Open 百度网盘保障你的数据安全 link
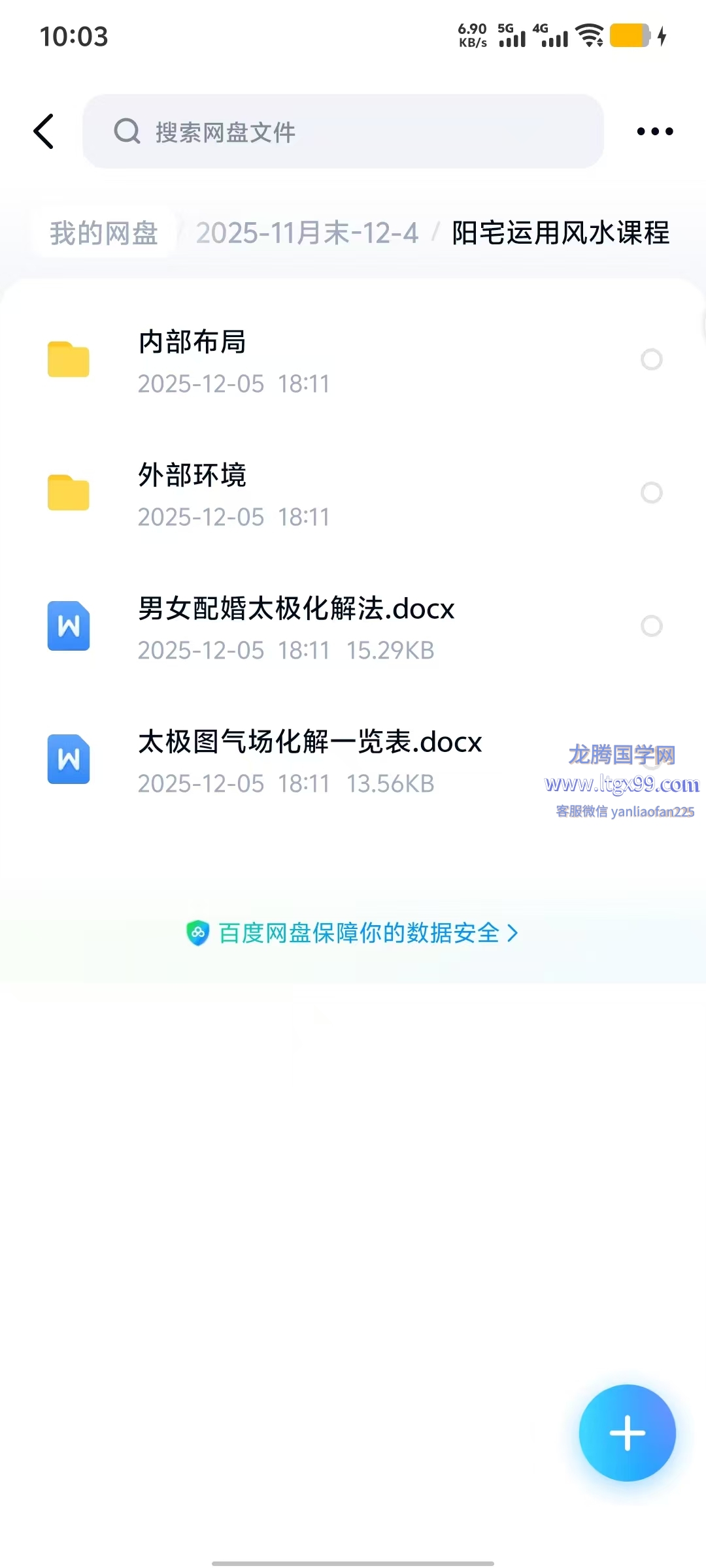706x1568 pixels. [353, 933]
